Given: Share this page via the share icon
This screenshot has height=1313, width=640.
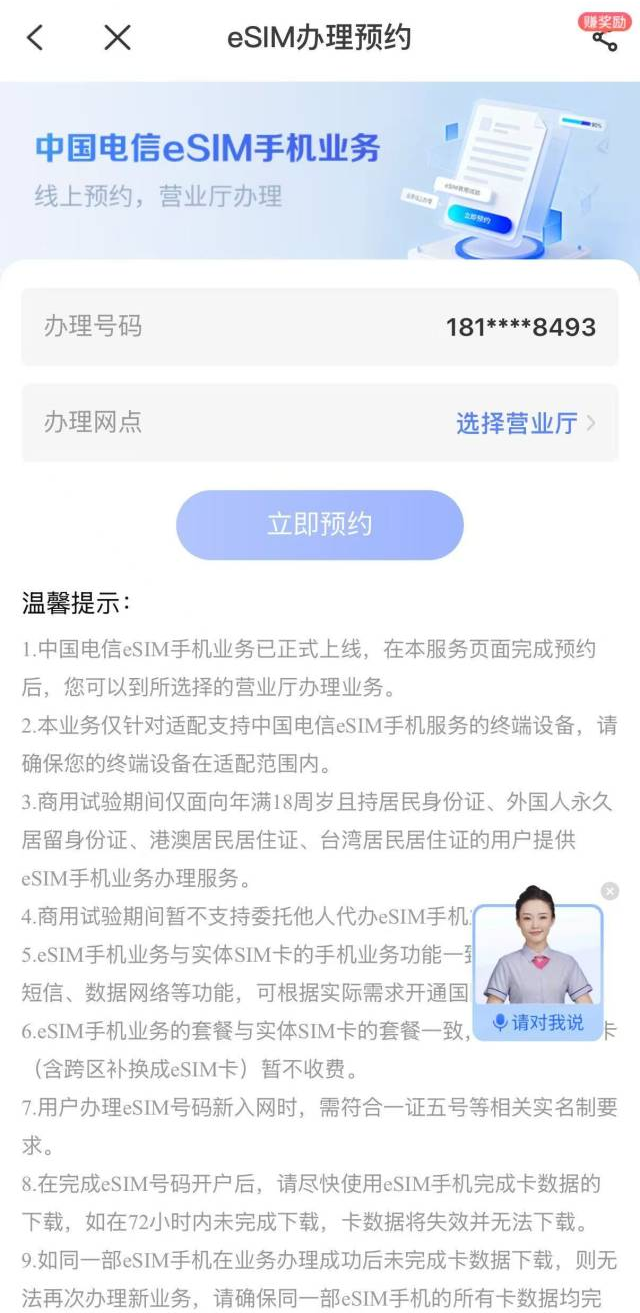Looking at the screenshot, I should (604, 39).
